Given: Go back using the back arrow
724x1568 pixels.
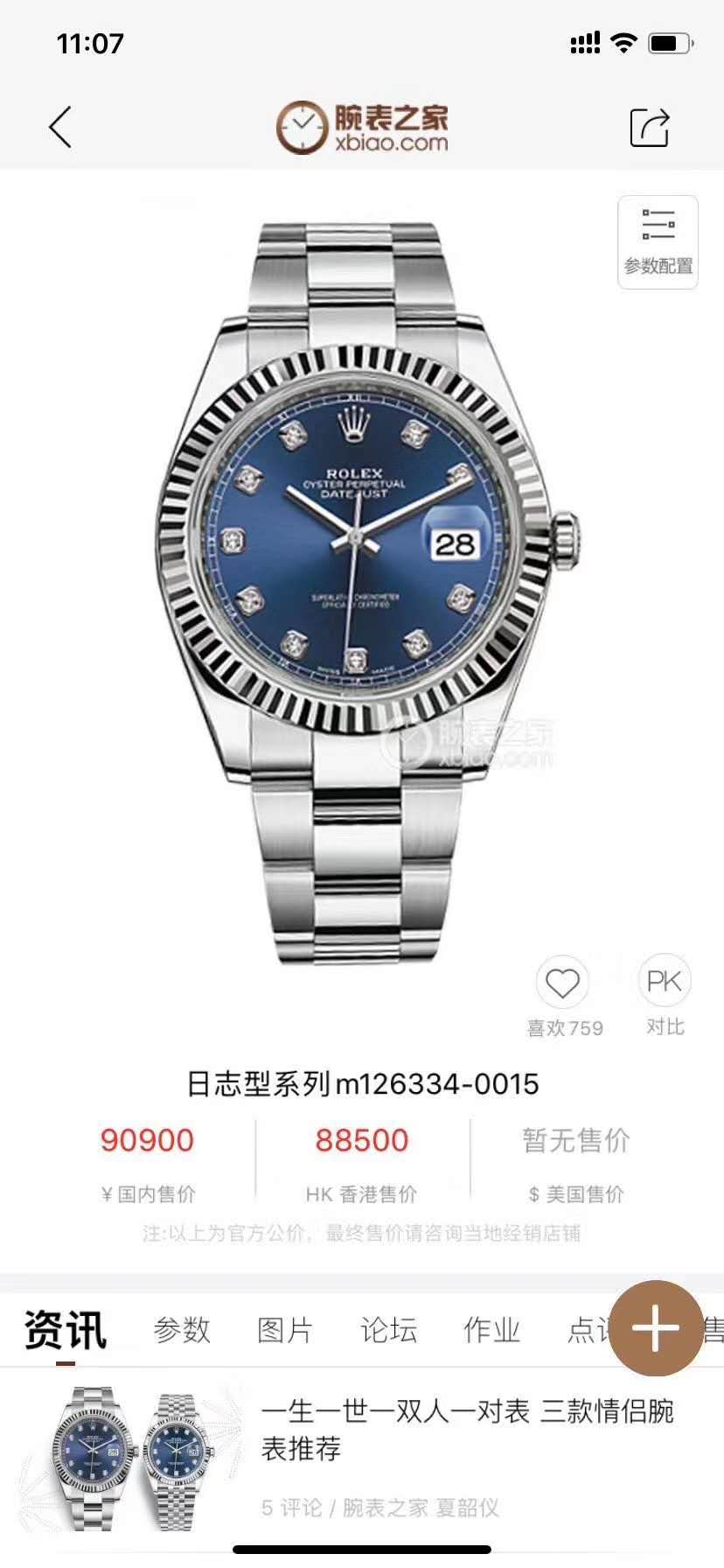Looking at the screenshot, I should (x=59, y=128).
